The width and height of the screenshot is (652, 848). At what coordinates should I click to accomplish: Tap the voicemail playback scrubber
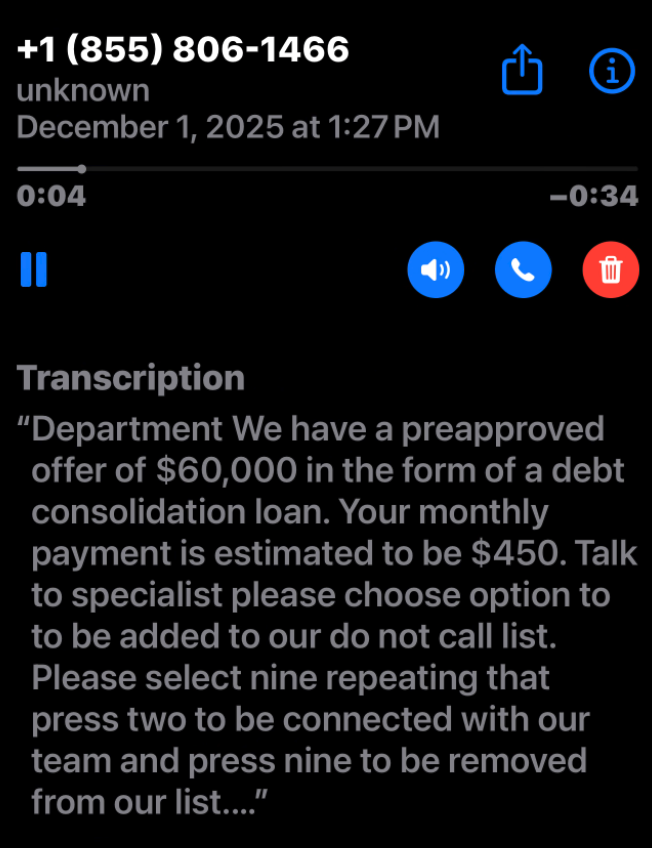tap(82, 169)
